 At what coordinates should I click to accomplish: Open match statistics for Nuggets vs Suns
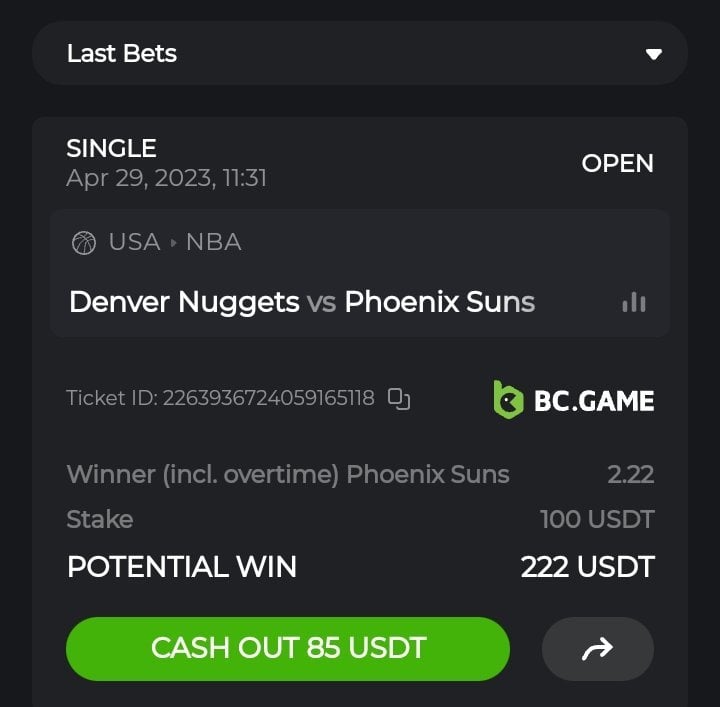pos(634,302)
